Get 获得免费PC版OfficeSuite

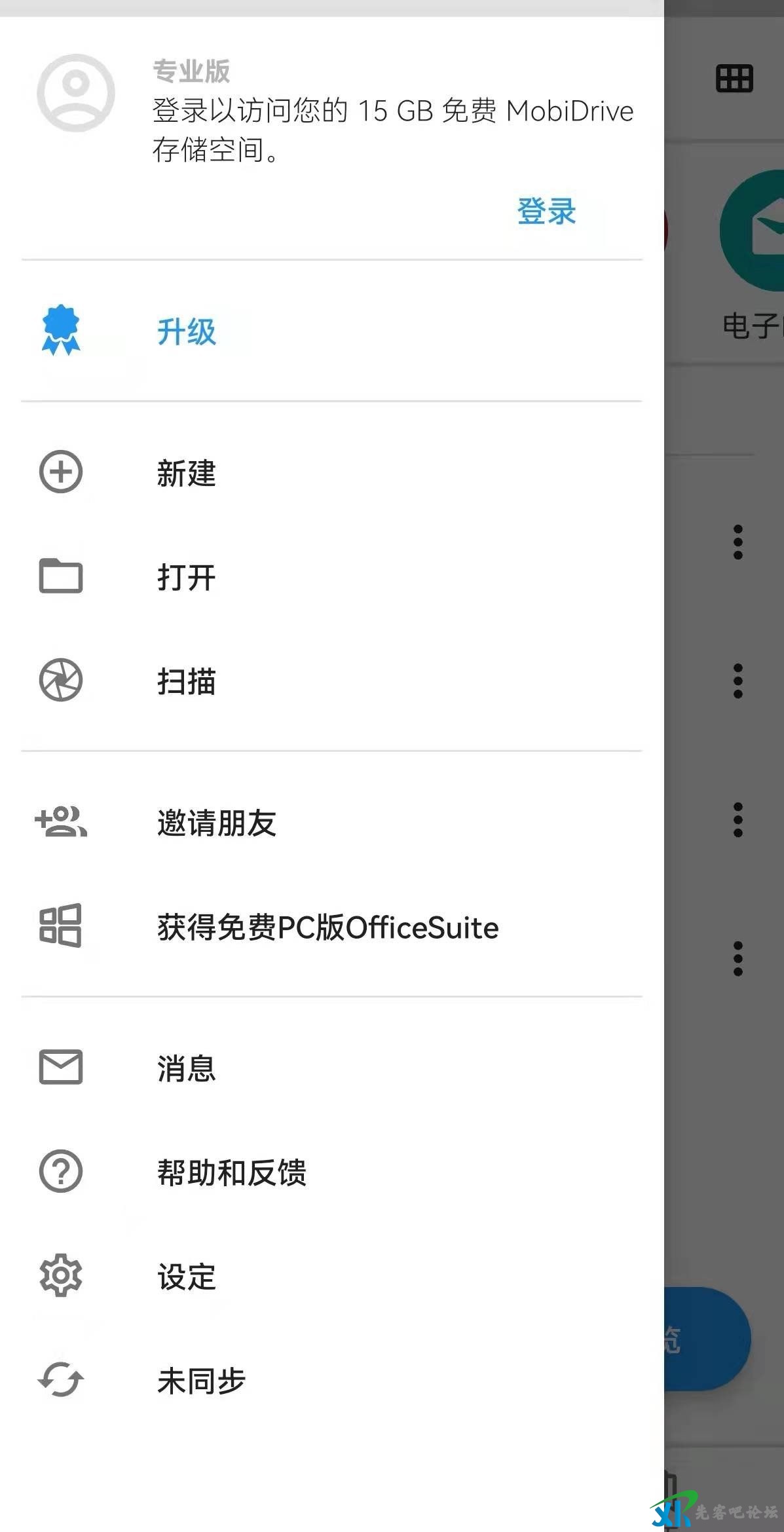coord(327,927)
